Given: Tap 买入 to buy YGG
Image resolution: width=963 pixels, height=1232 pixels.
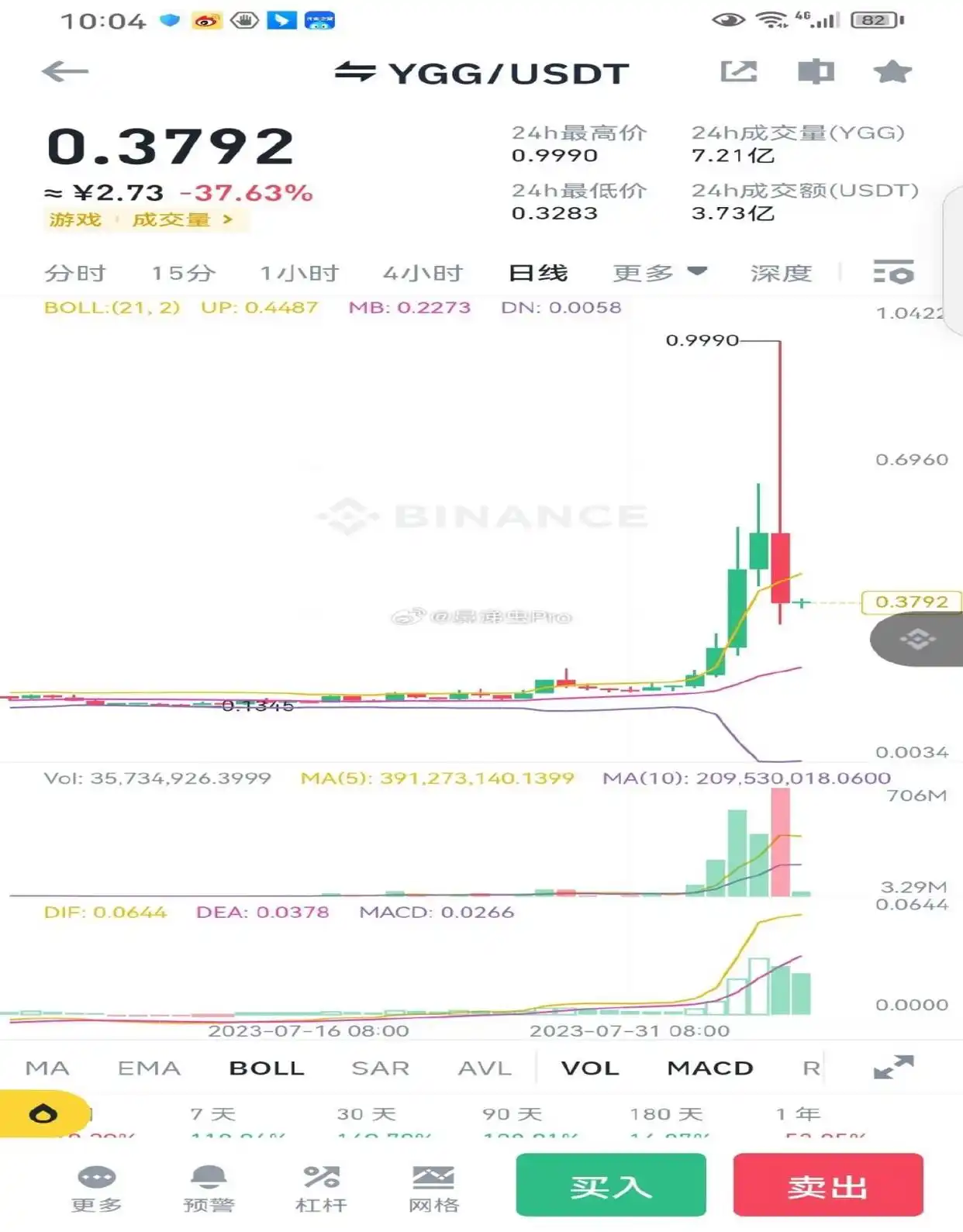Looking at the screenshot, I should (x=611, y=1185).
